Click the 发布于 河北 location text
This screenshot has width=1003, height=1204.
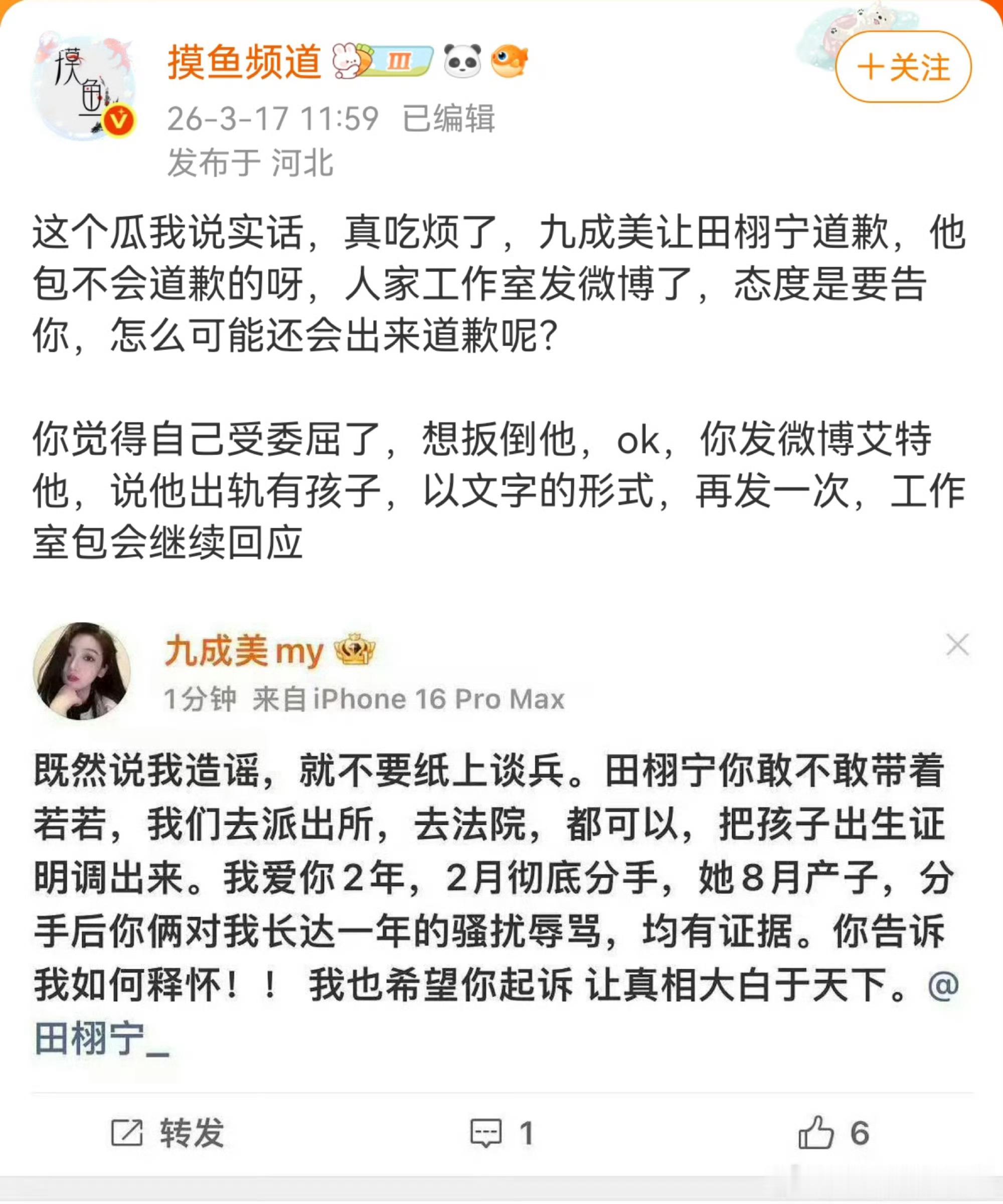[x=249, y=162]
